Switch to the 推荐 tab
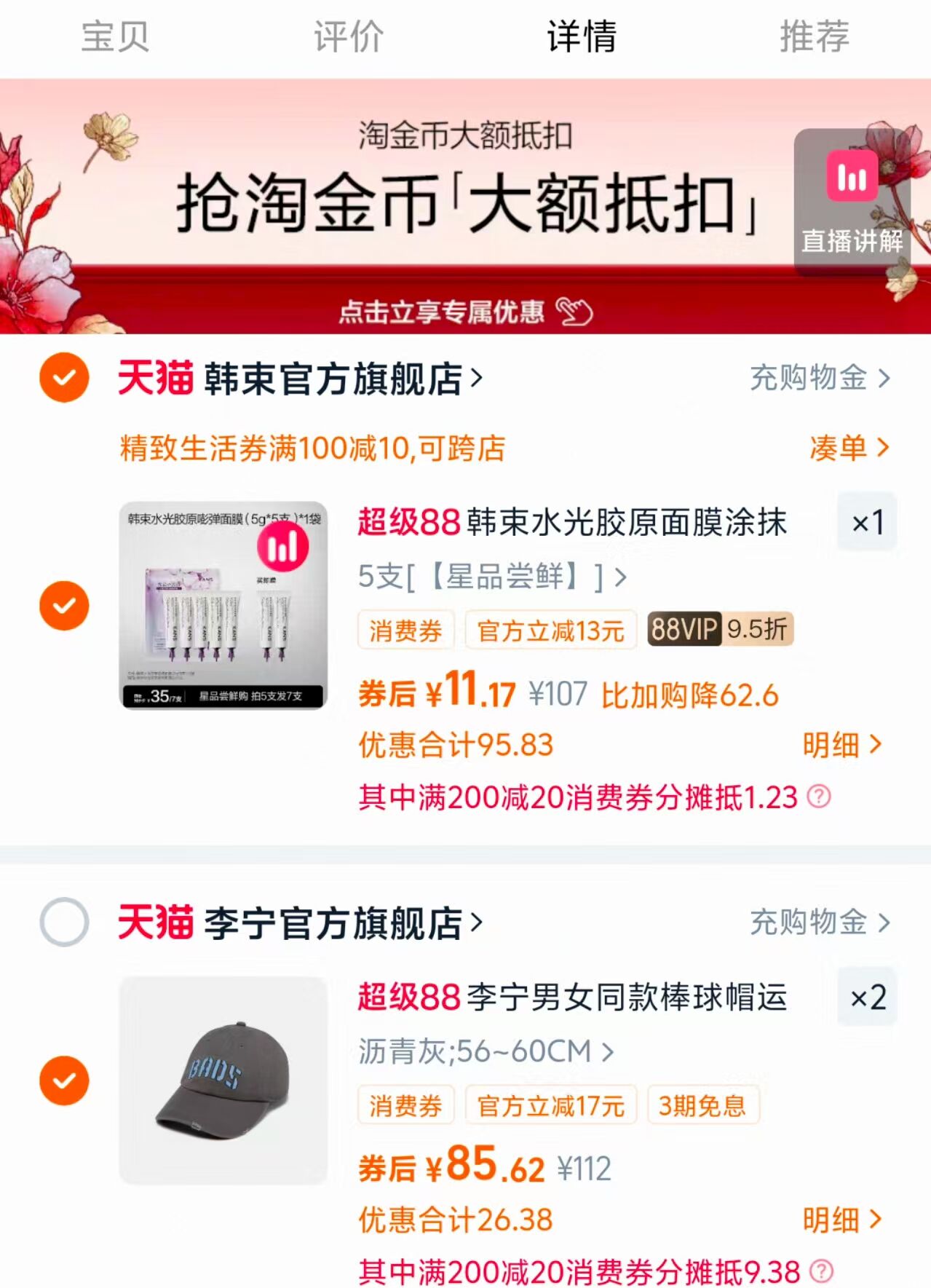Image resolution: width=931 pixels, height=1288 pixels. 812,37
